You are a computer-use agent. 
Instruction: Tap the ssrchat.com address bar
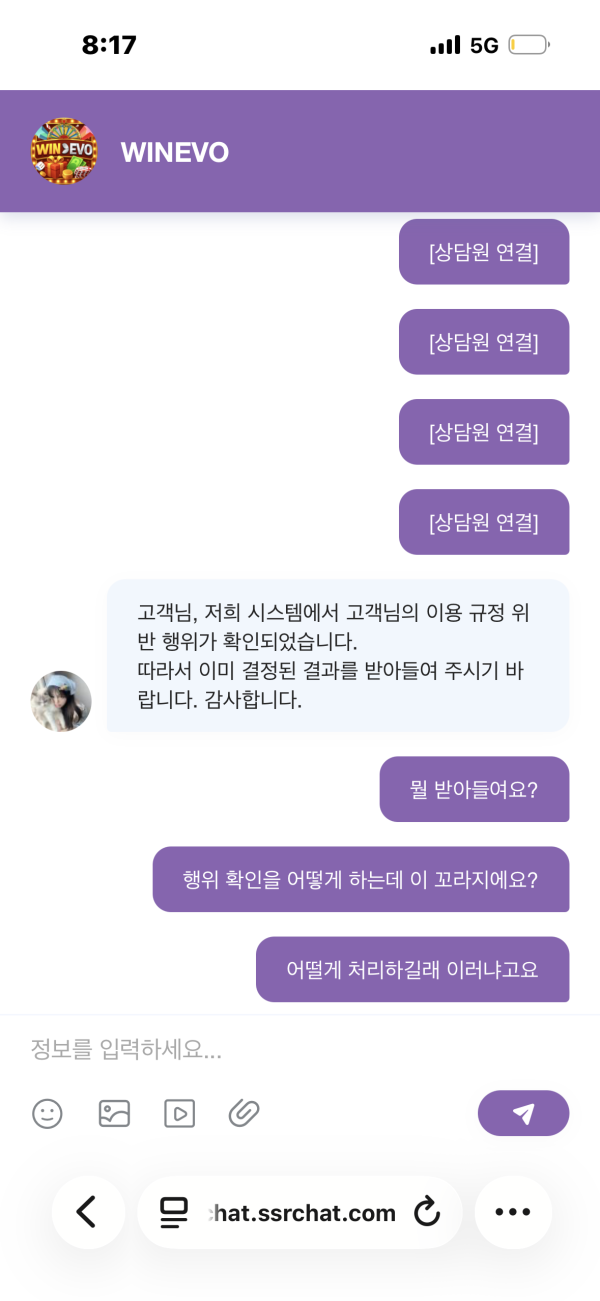click(305, 1213)
